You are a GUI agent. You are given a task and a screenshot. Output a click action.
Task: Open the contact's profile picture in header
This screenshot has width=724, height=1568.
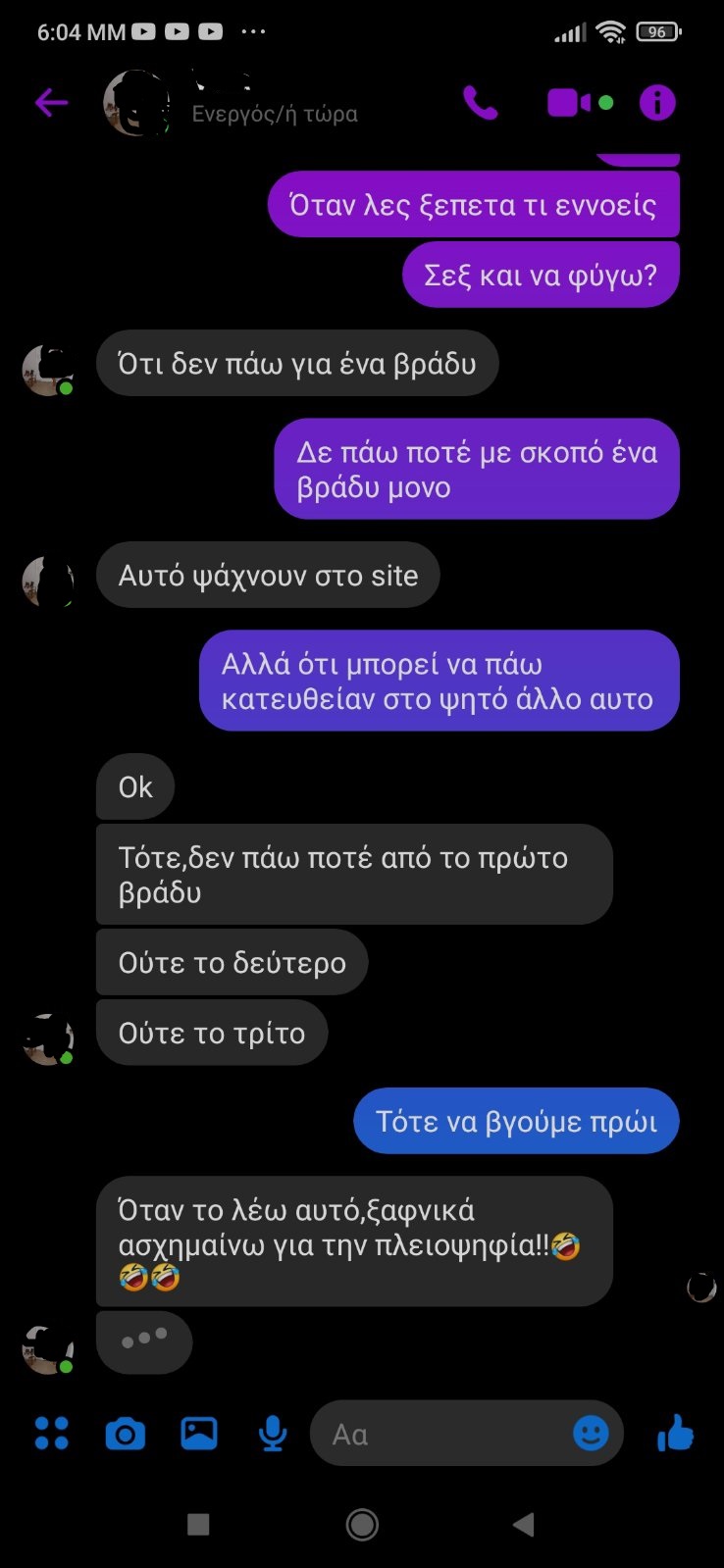136,103
